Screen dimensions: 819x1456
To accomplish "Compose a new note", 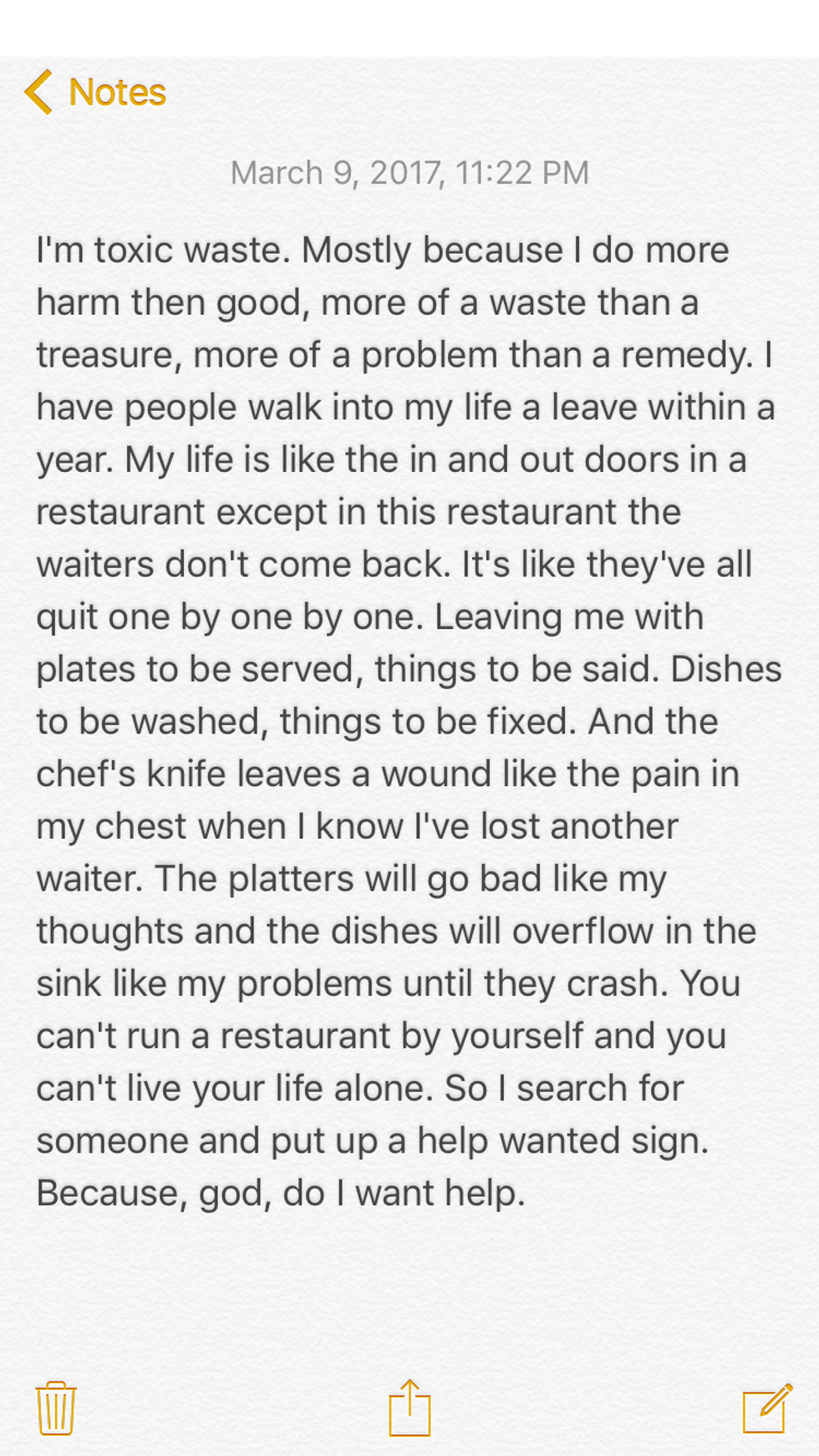I will click(767, 1408).
